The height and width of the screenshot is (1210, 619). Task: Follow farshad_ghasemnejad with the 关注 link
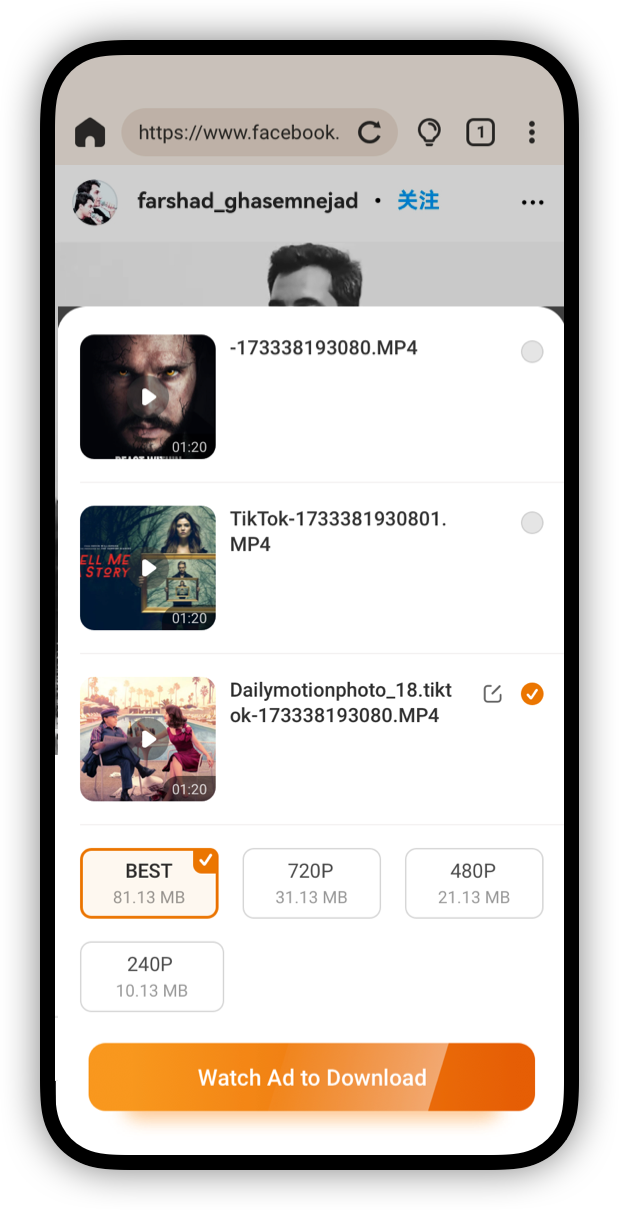coord(418,201)
